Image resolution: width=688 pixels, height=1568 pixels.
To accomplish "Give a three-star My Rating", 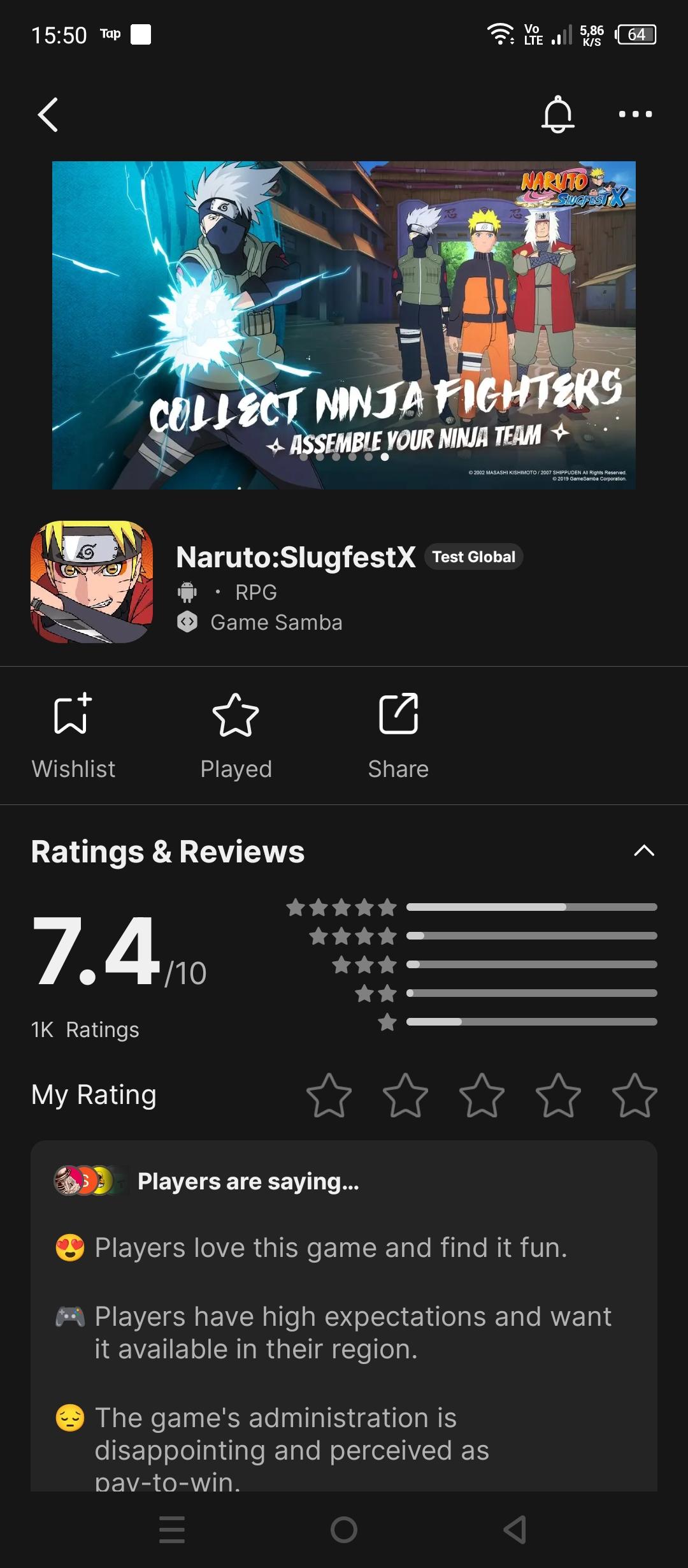I will [482, 1096].
